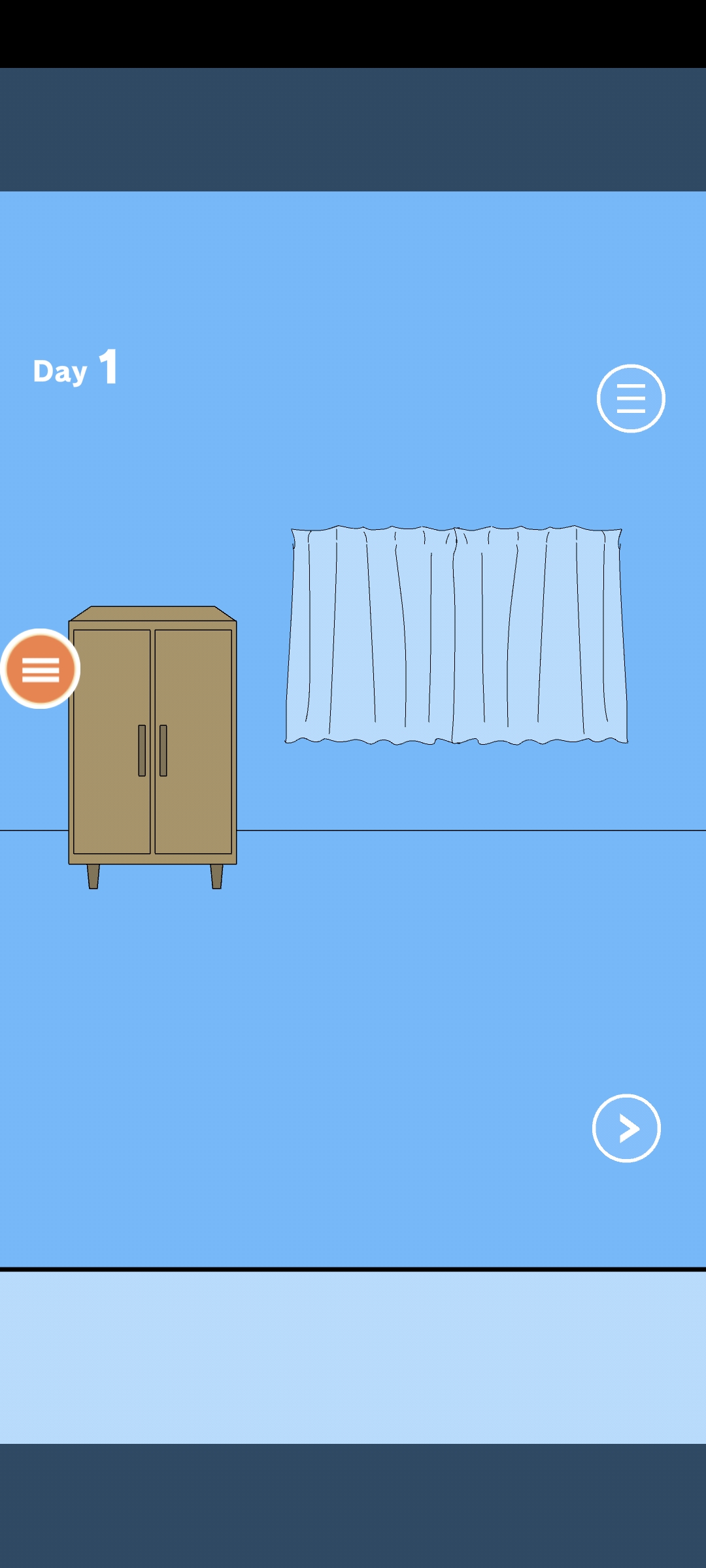Tap the orange floating menu button
This screenshot has height=1568, width=706.
(x=41, y=669)
